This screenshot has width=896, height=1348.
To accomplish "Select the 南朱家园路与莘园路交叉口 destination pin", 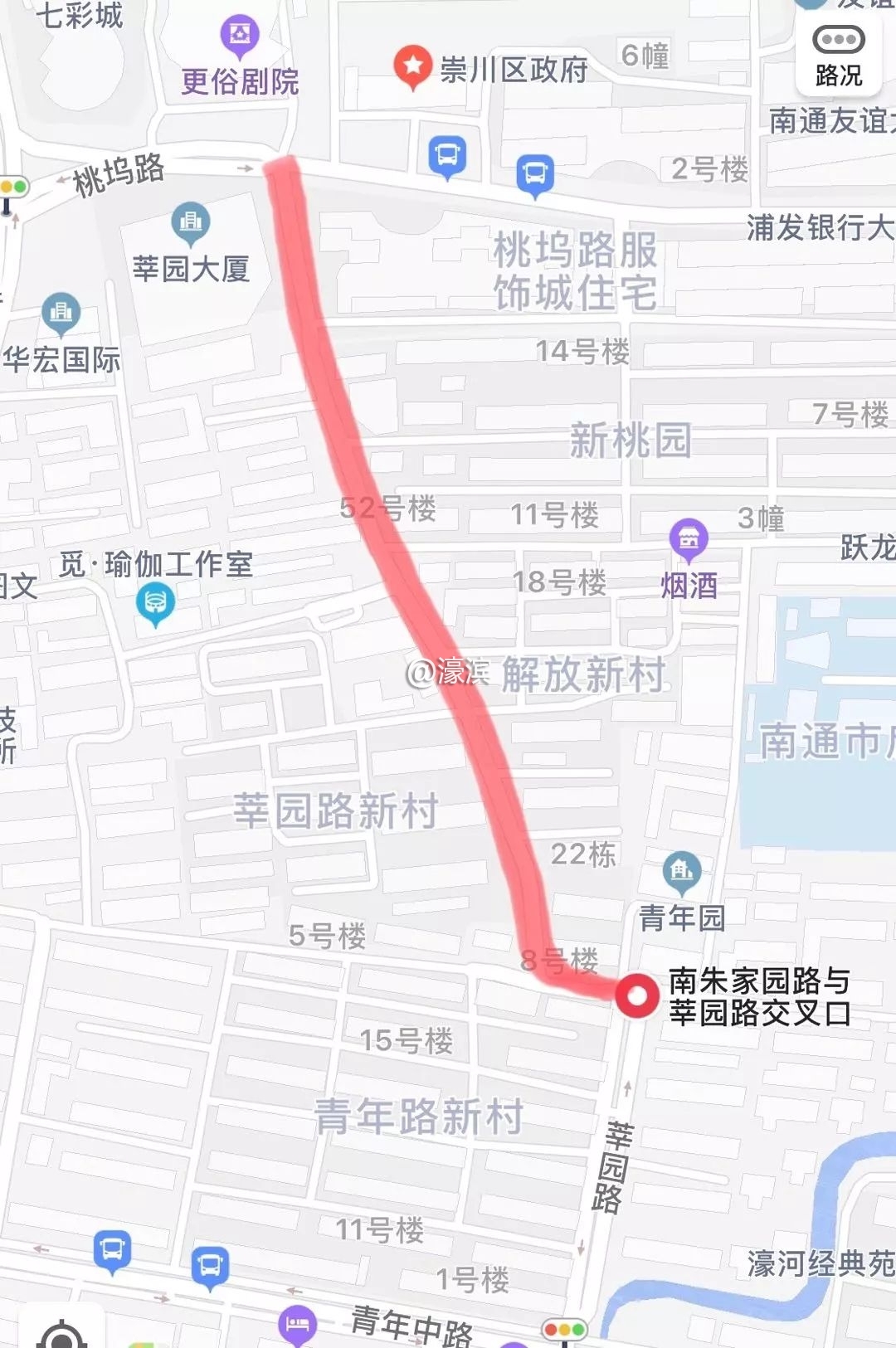I will pyautogui.click(x=636, y=996).
